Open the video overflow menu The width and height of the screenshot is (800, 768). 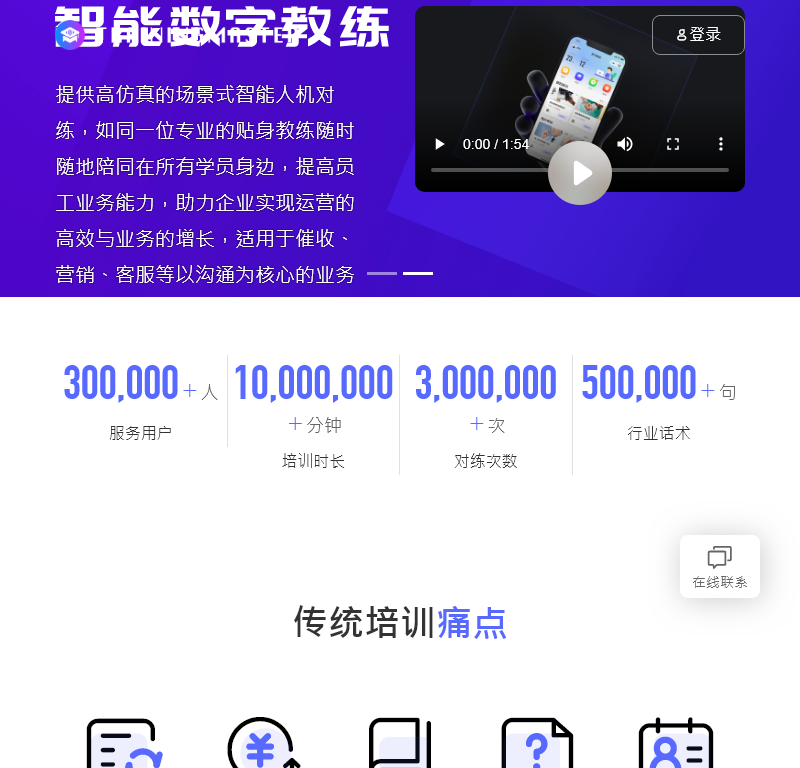coord(721,144)
